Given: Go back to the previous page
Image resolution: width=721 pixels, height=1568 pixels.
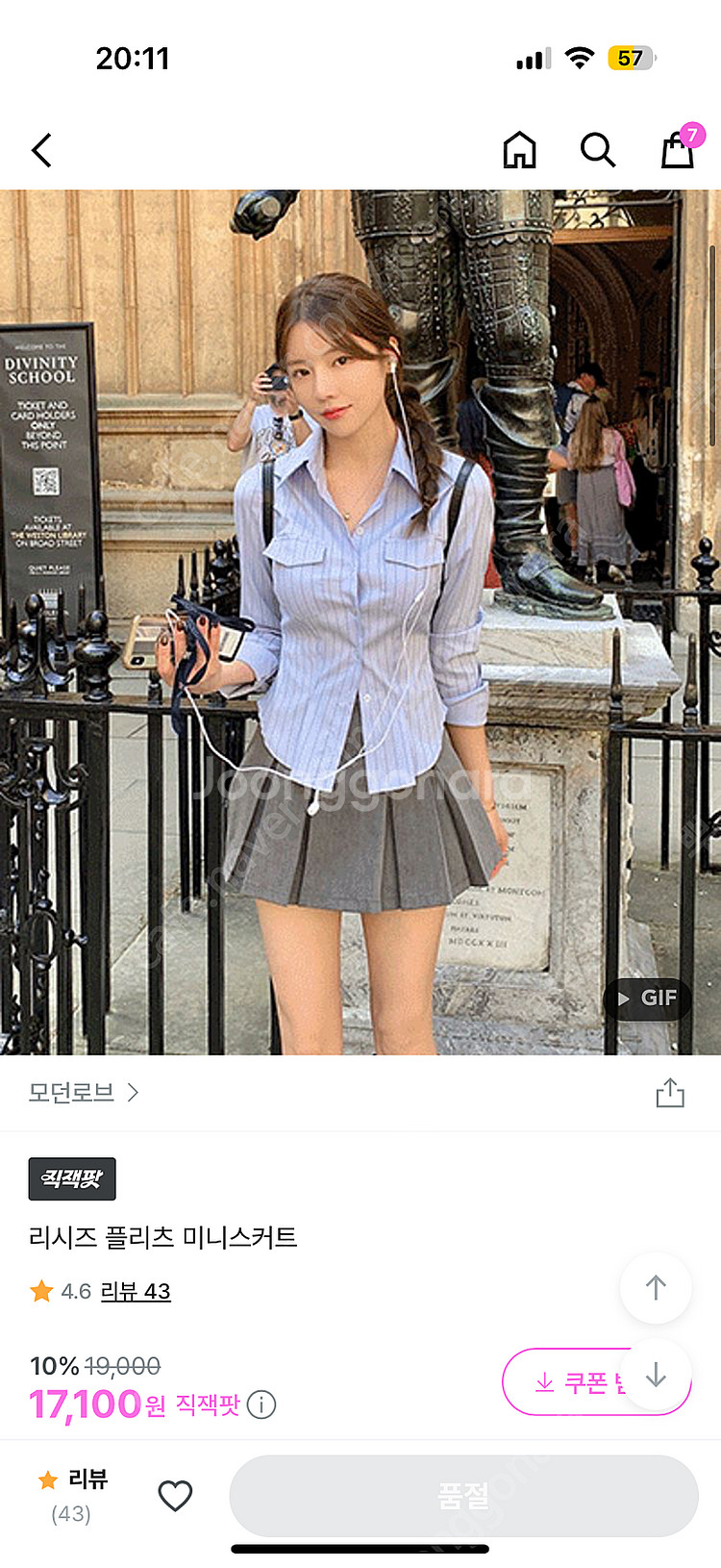Looking at the screenshot, I should [x=42, y=150].
